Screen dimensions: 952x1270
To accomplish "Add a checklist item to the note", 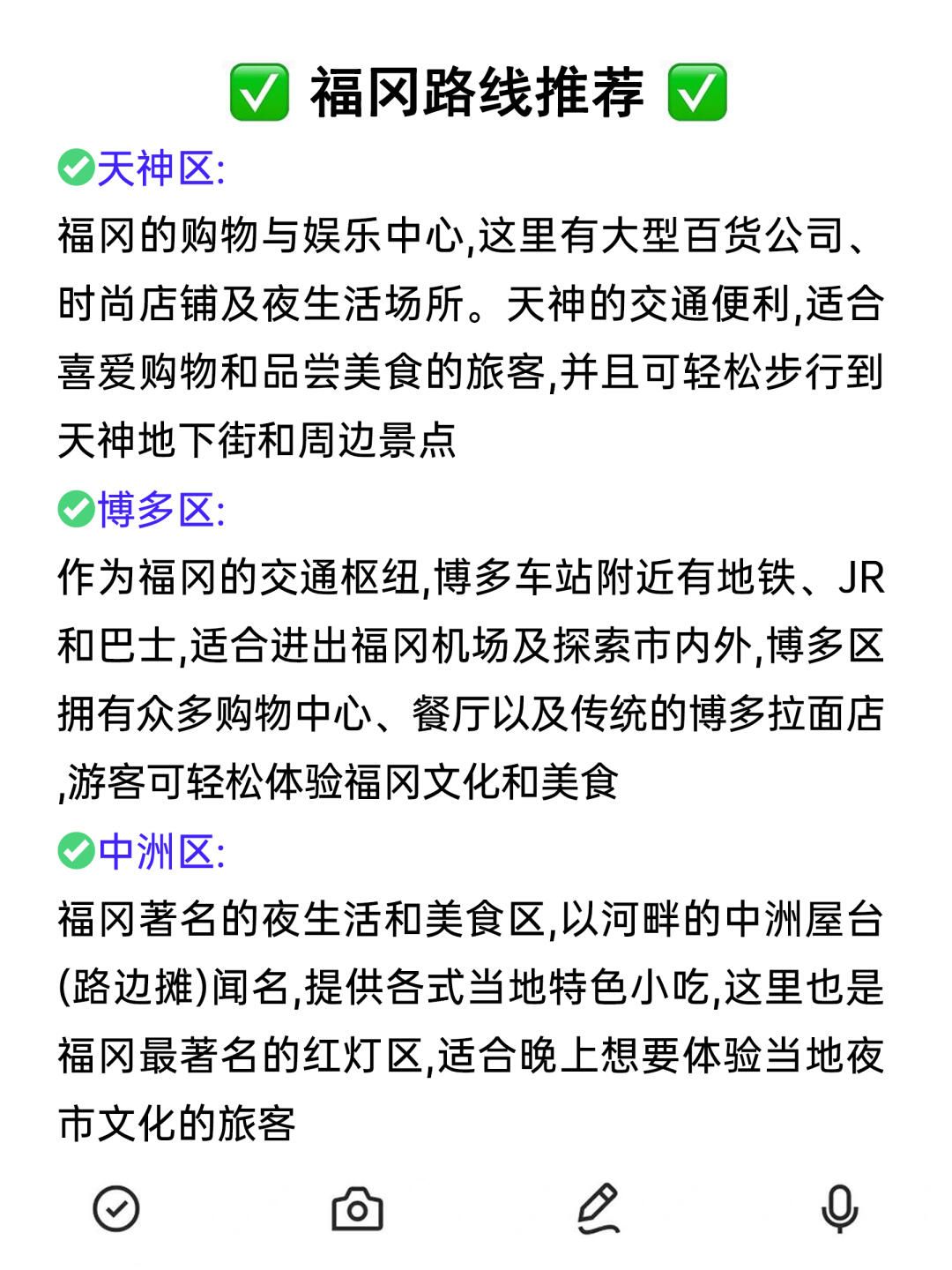I will [x=116, y=1208].
